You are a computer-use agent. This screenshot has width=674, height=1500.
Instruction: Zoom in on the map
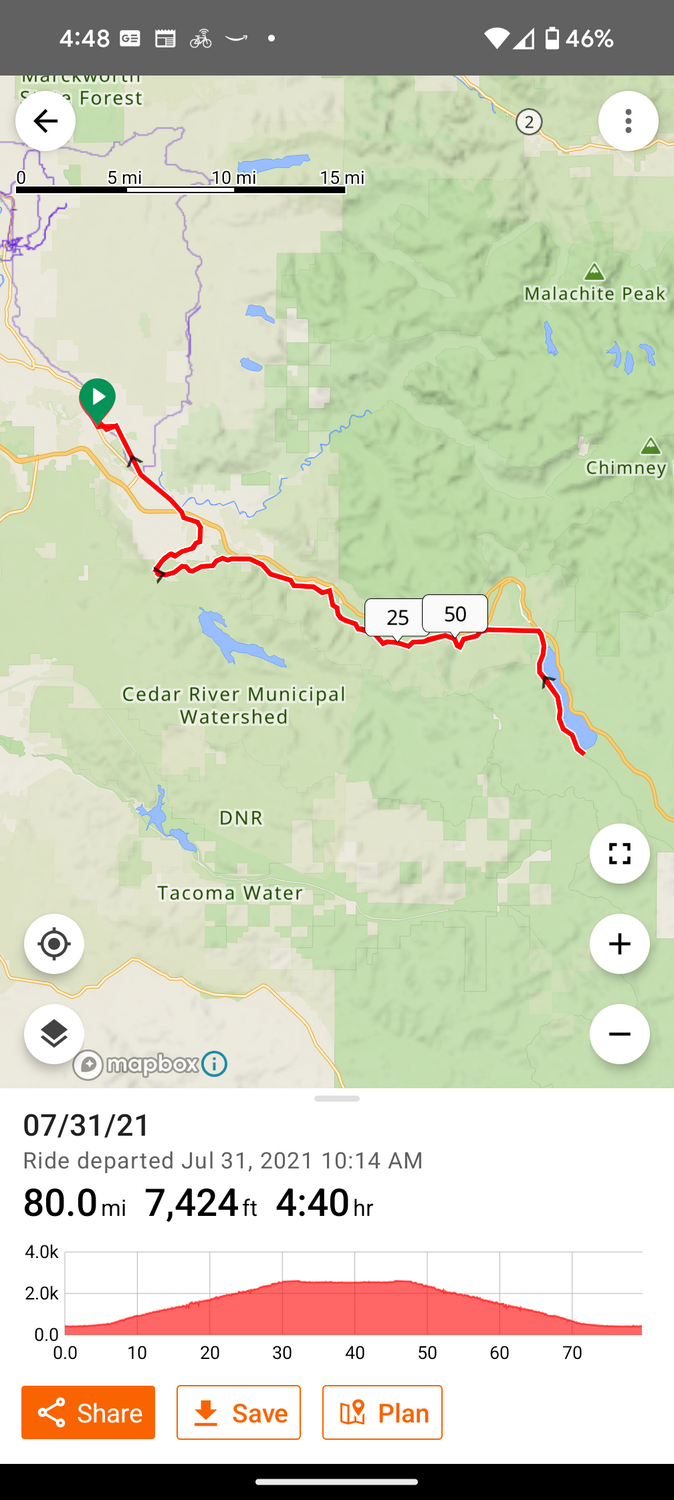619,944
